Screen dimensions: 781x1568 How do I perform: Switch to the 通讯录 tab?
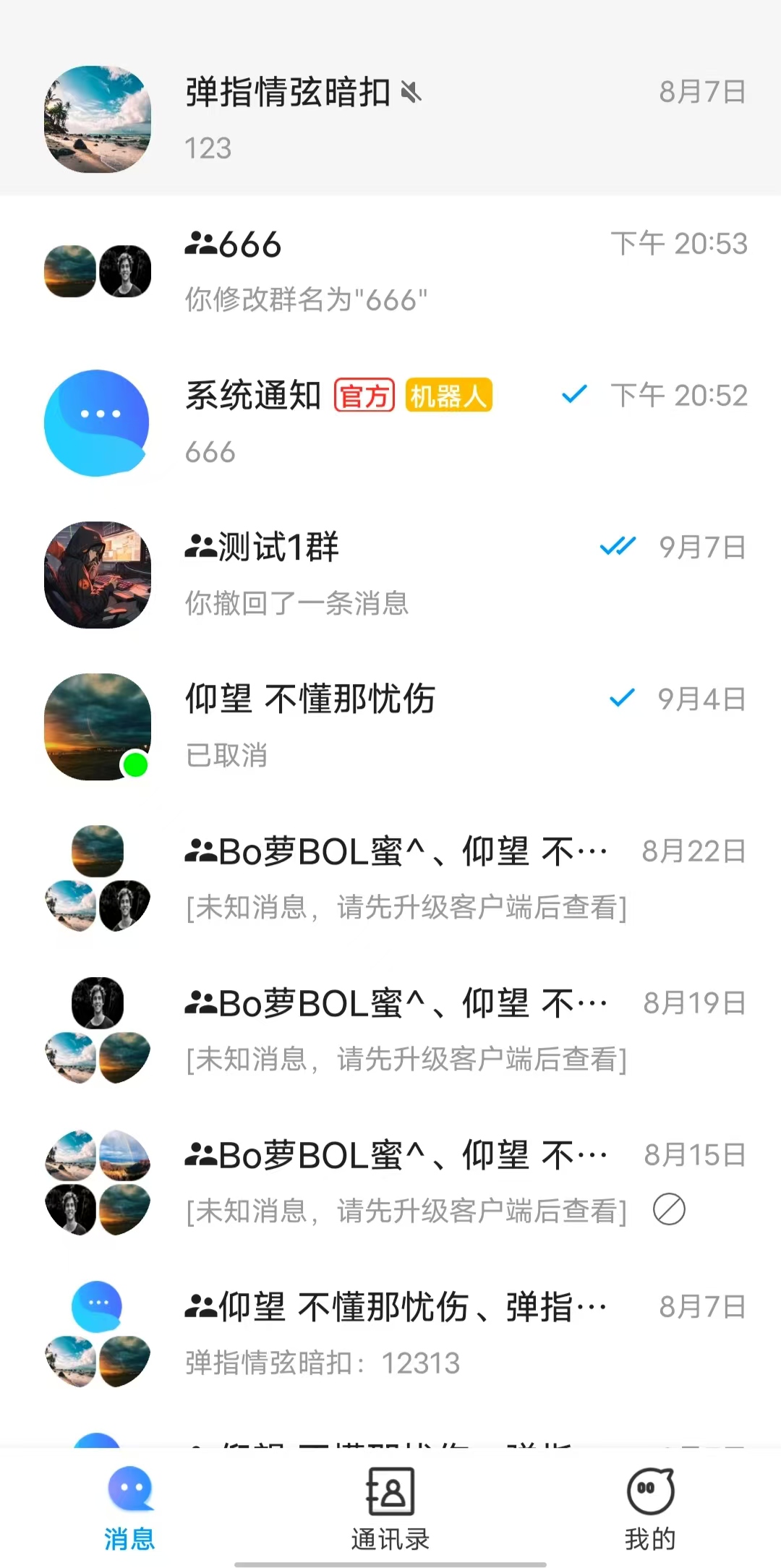pos(390,1507)
